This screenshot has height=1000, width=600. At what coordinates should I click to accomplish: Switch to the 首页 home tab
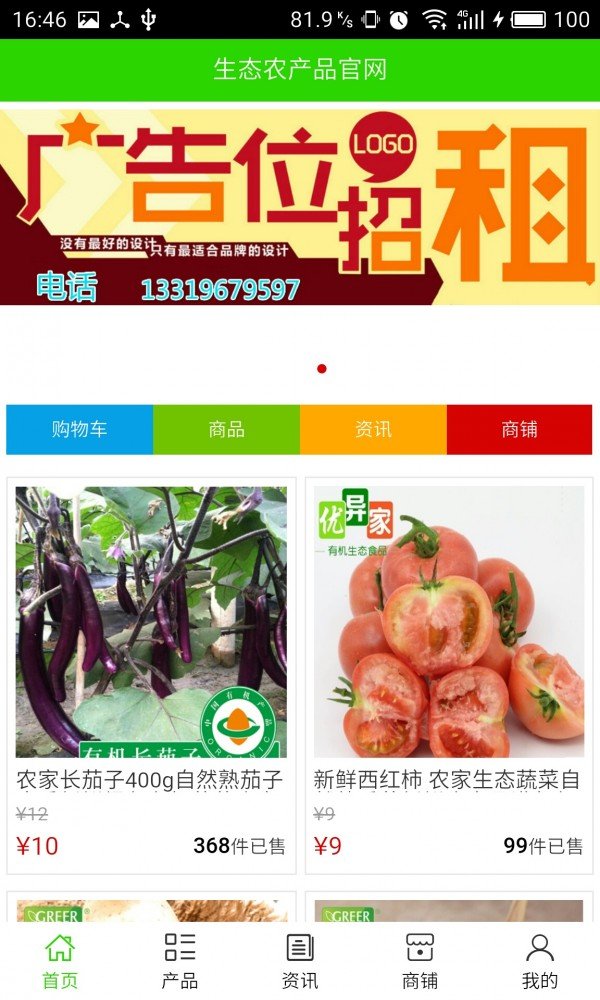click(60, 960)
